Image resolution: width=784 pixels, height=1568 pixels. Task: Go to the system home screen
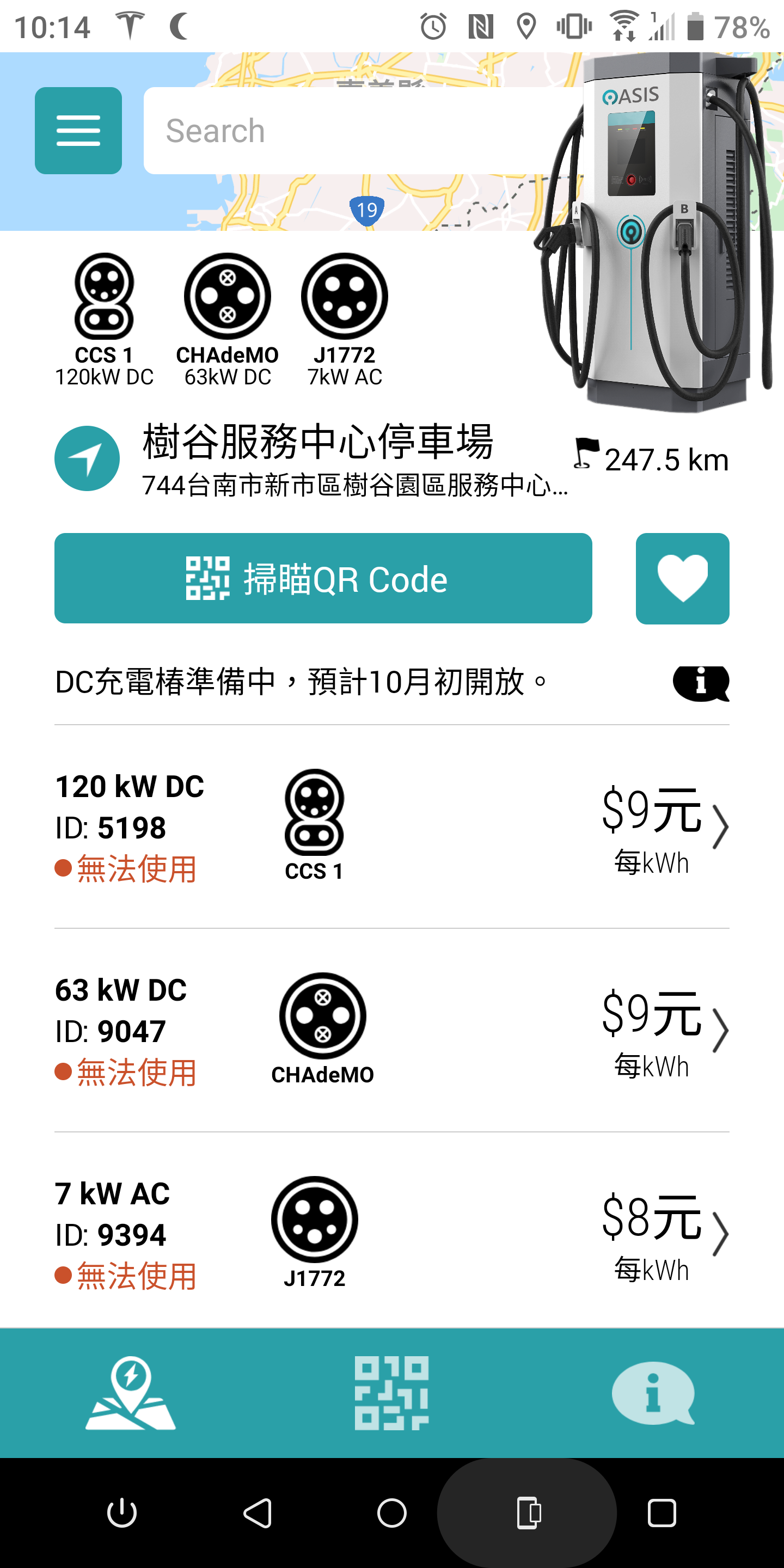click(391, 1512)
